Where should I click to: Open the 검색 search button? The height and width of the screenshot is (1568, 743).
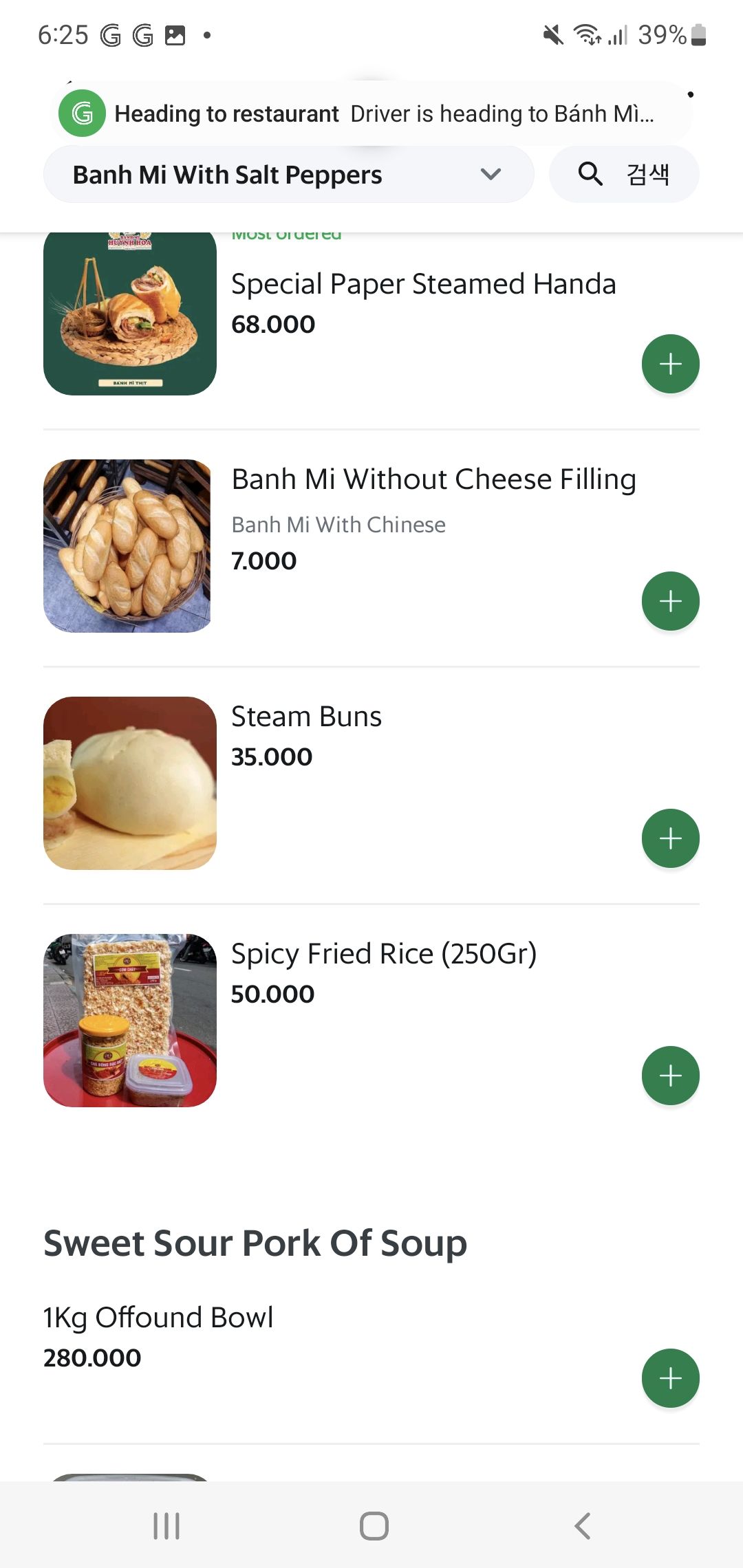[624, 175]
